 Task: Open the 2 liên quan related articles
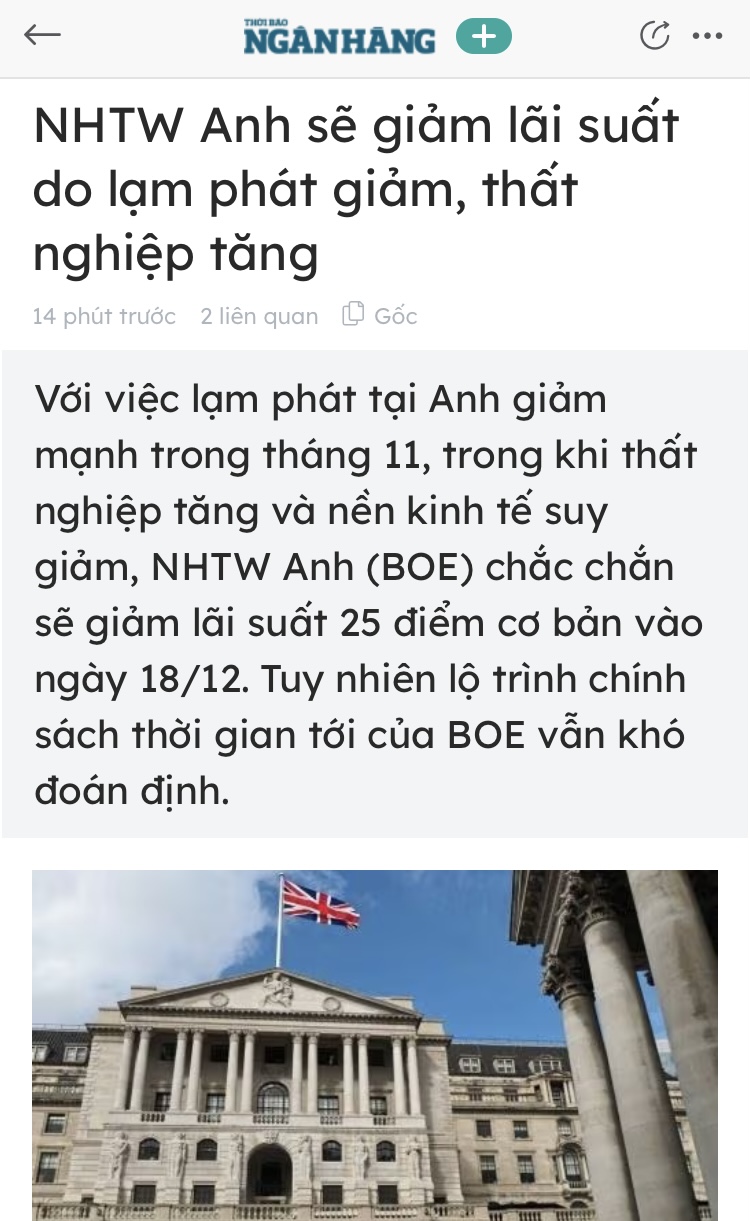point(259,316)
